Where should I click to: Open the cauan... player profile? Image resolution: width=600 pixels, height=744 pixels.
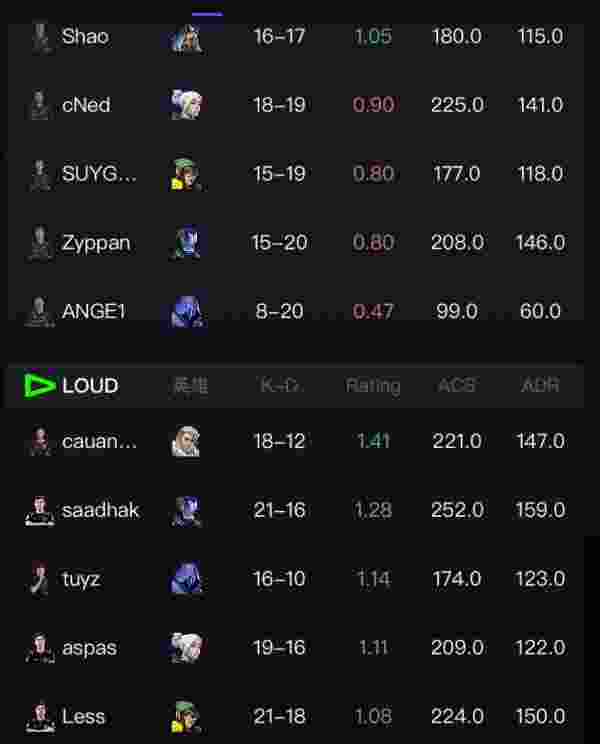point(100,441)
